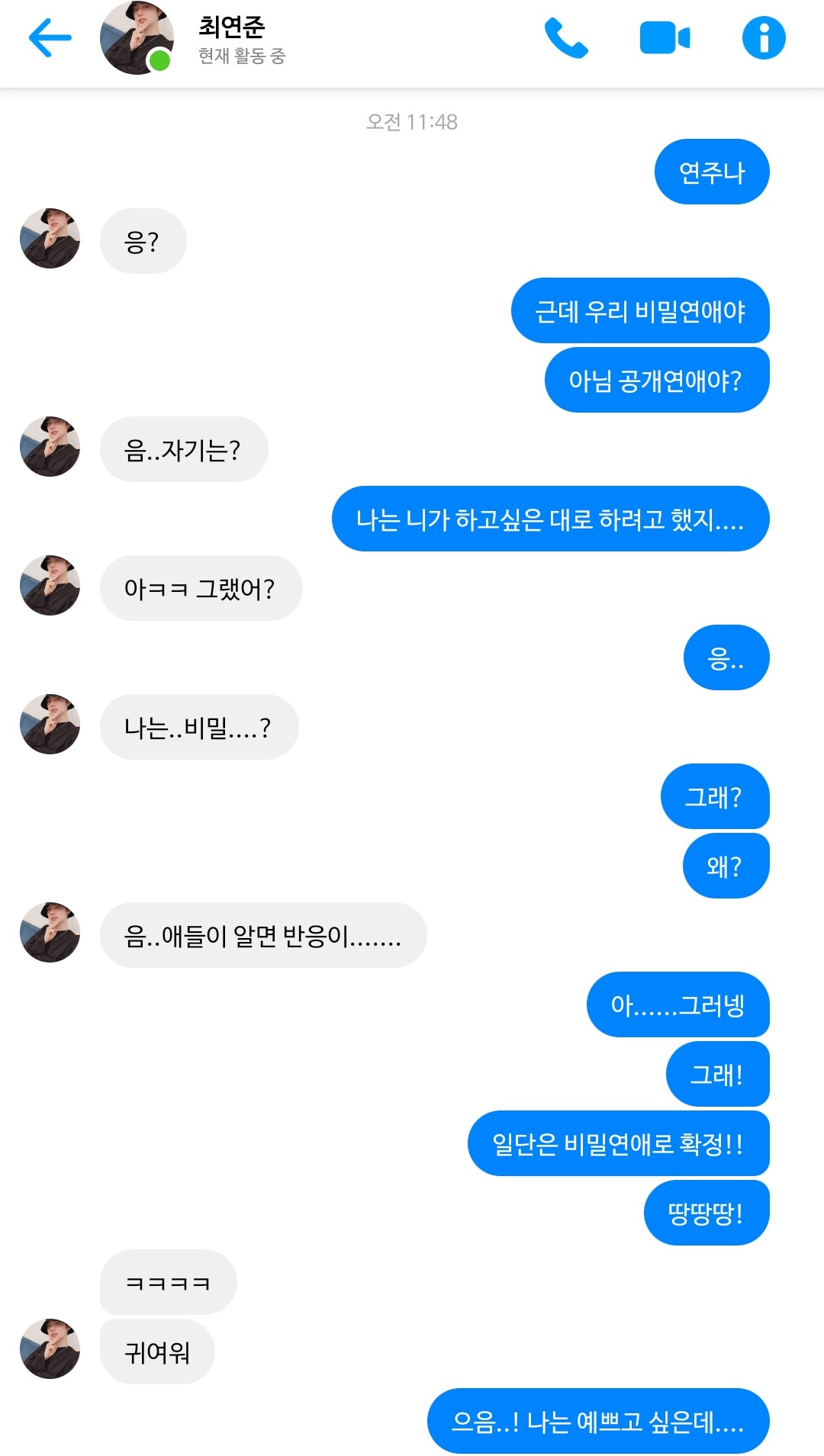The width and height of the screenshot is (824, 1456).
Task: Start a video call with 최연준
Action: (664, 38)
